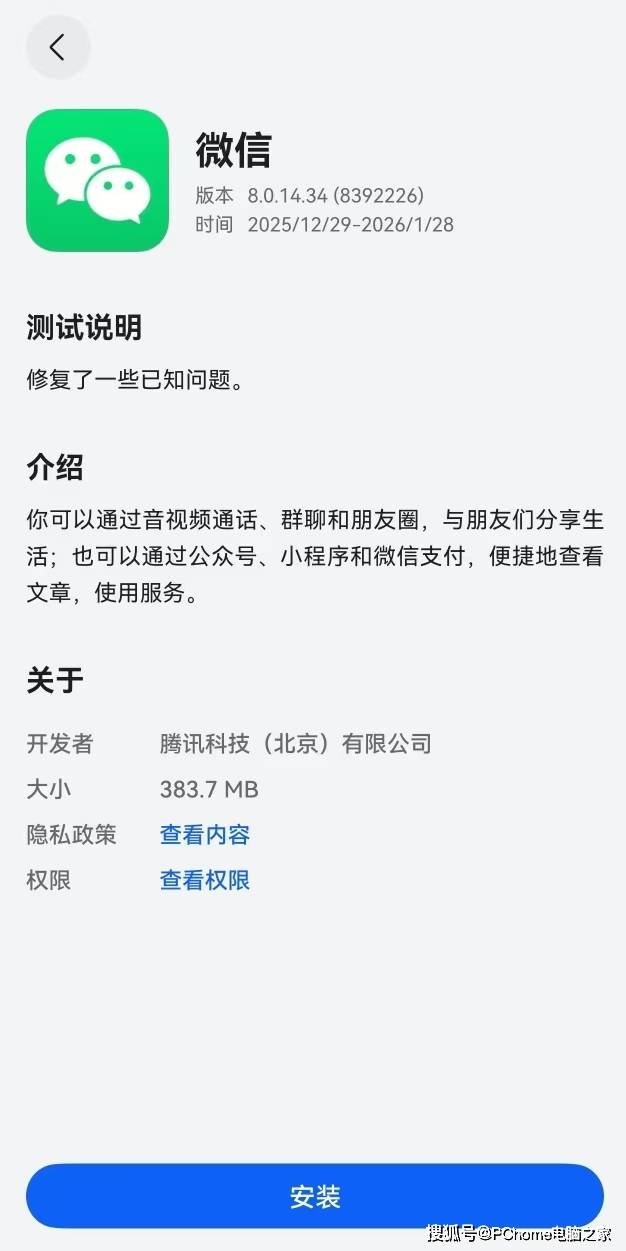Open the 查看权限 permissions link

click(205, 881)
